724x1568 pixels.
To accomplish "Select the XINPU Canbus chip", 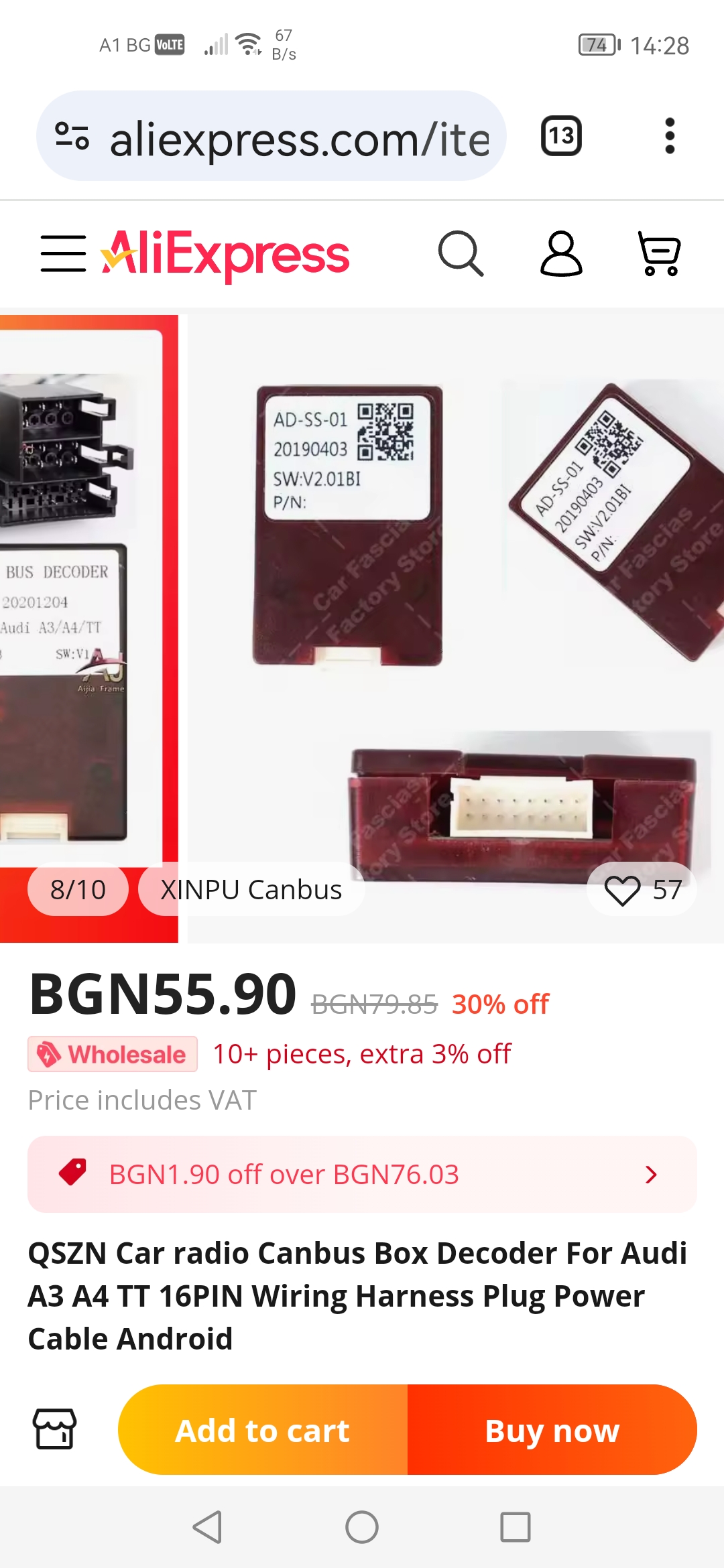I will tap(251, 890).
